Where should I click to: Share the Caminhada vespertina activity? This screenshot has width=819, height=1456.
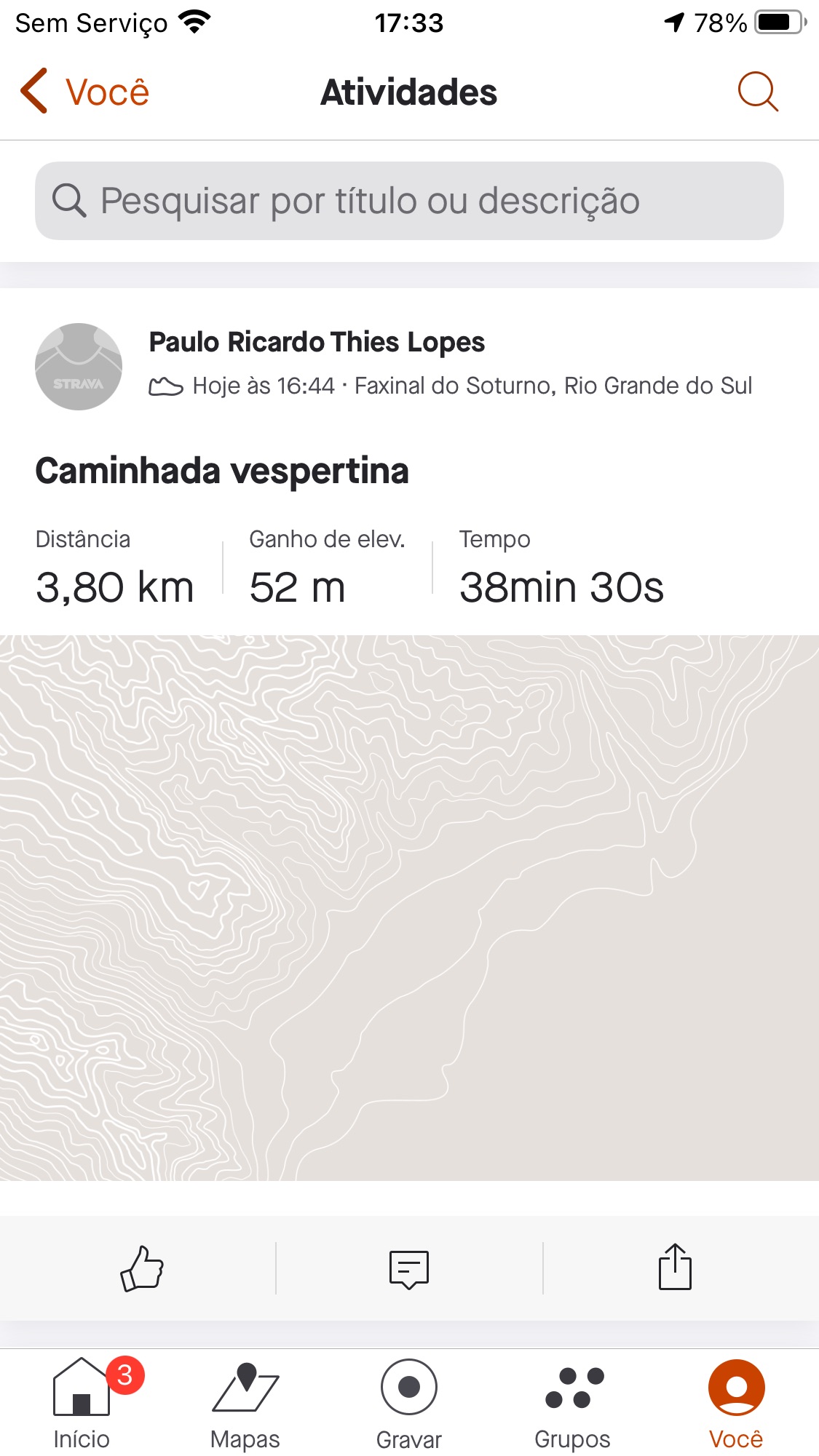point(675,1267)
